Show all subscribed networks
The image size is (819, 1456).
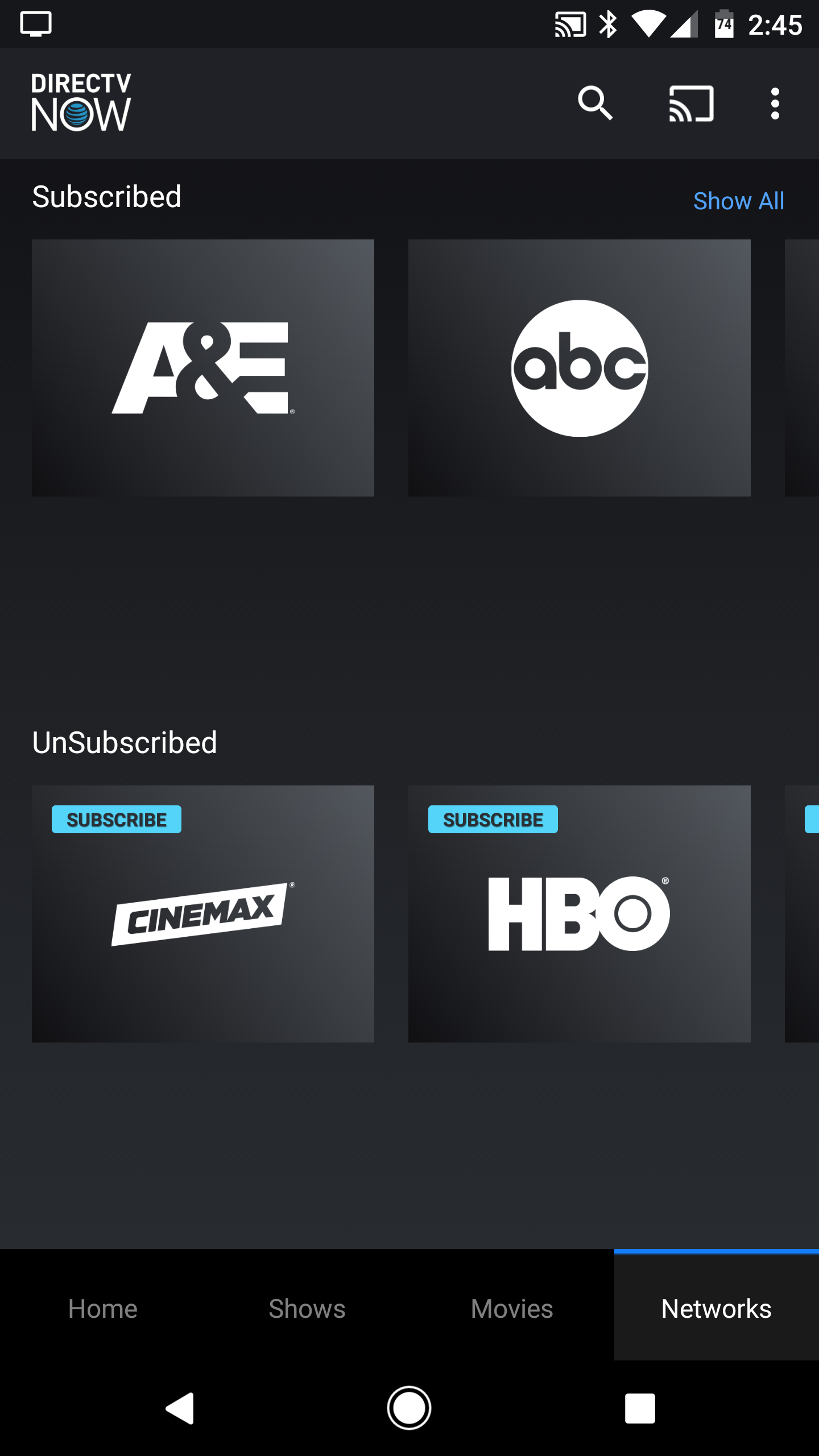click(738, 201)
